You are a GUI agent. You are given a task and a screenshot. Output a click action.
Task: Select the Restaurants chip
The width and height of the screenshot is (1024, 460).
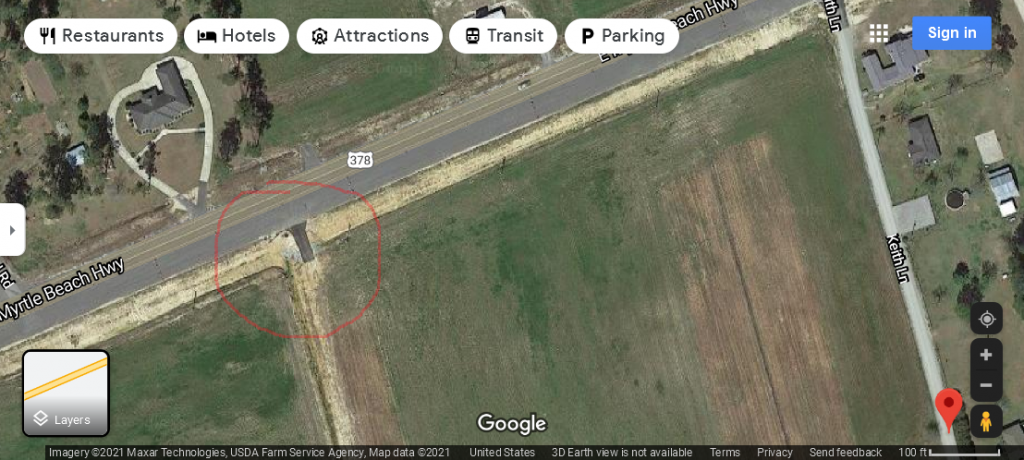101,36
